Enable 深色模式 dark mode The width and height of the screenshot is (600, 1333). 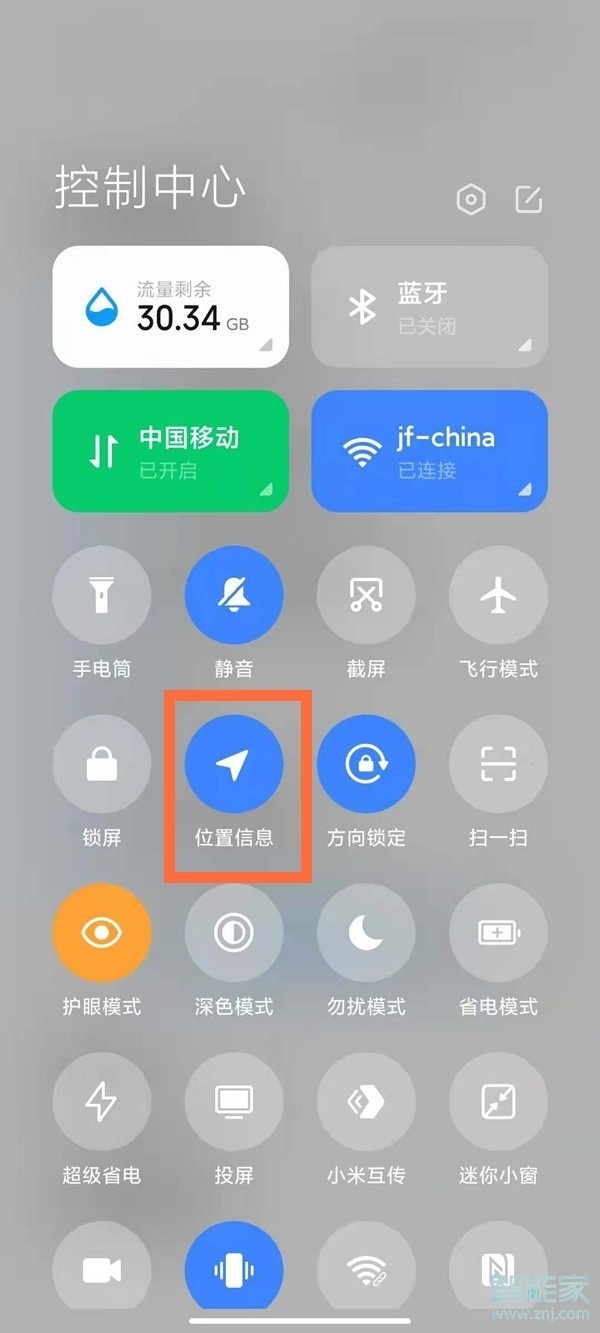[234, 933]
